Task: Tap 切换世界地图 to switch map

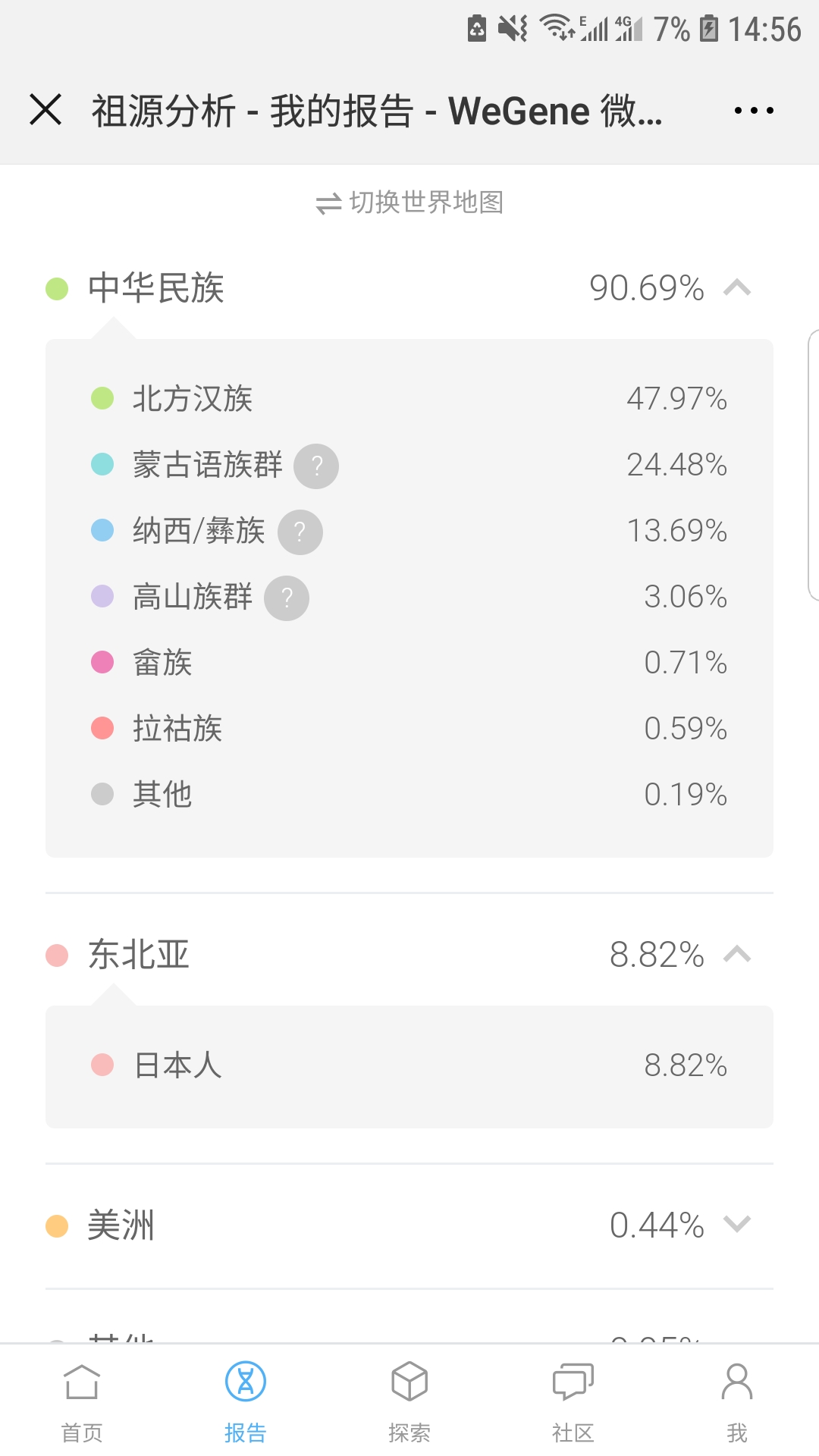Action: (x=409, y=202)
